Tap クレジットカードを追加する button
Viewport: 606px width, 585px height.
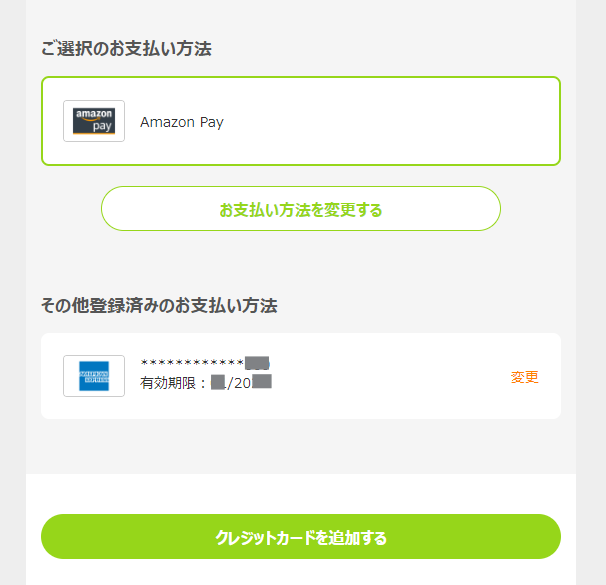pyautogui.click(x=300, y=537)
